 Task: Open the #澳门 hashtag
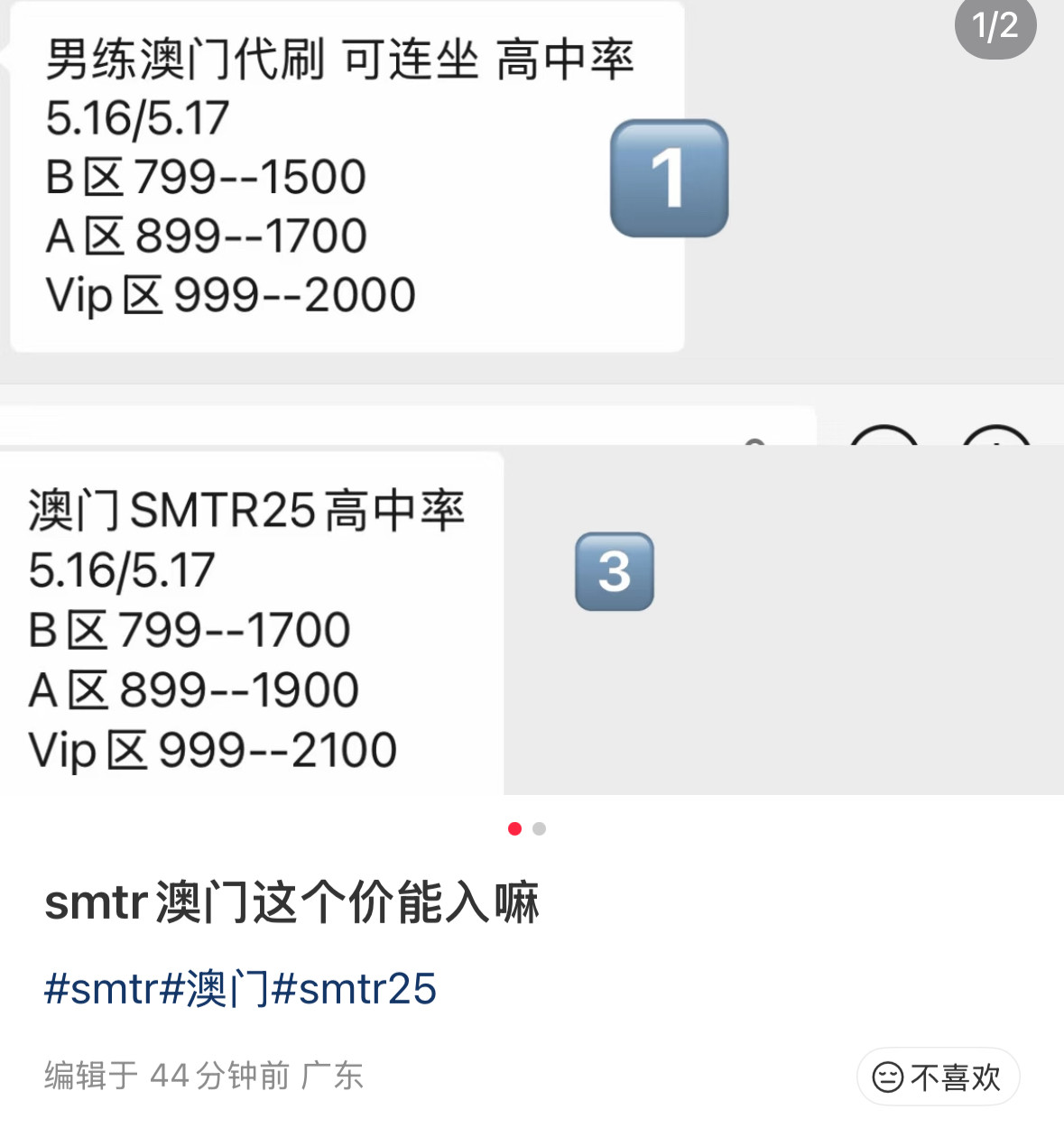[215, 989]
